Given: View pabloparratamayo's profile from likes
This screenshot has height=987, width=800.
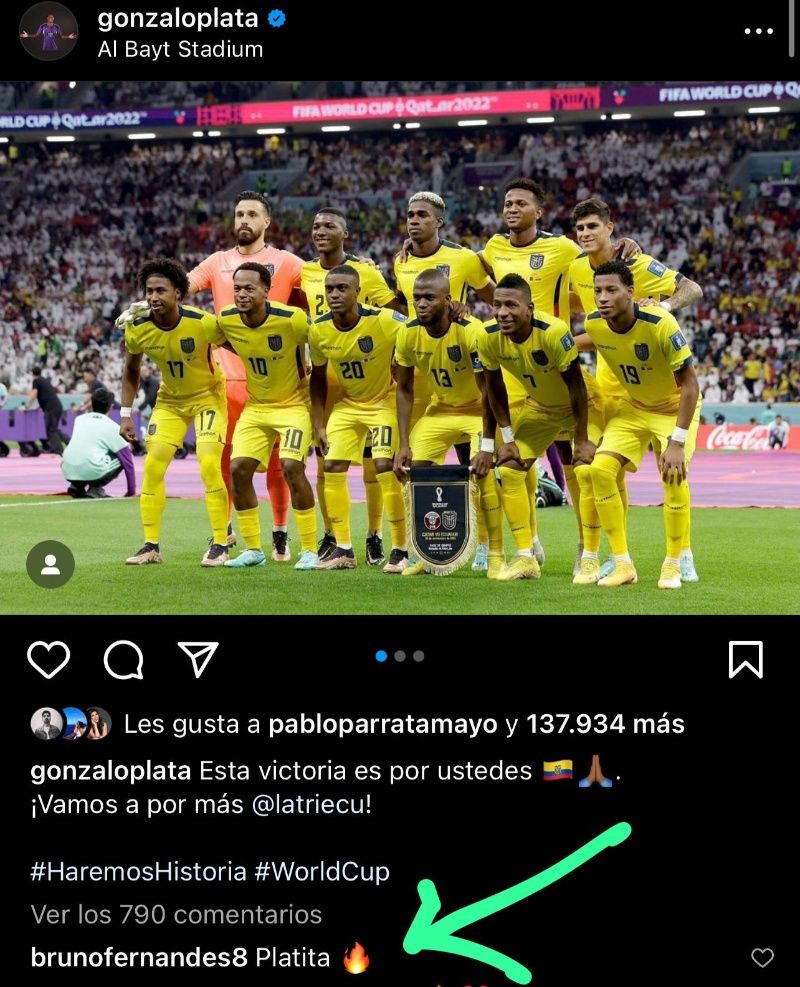Looking at the screenshot, I should 383,724.
